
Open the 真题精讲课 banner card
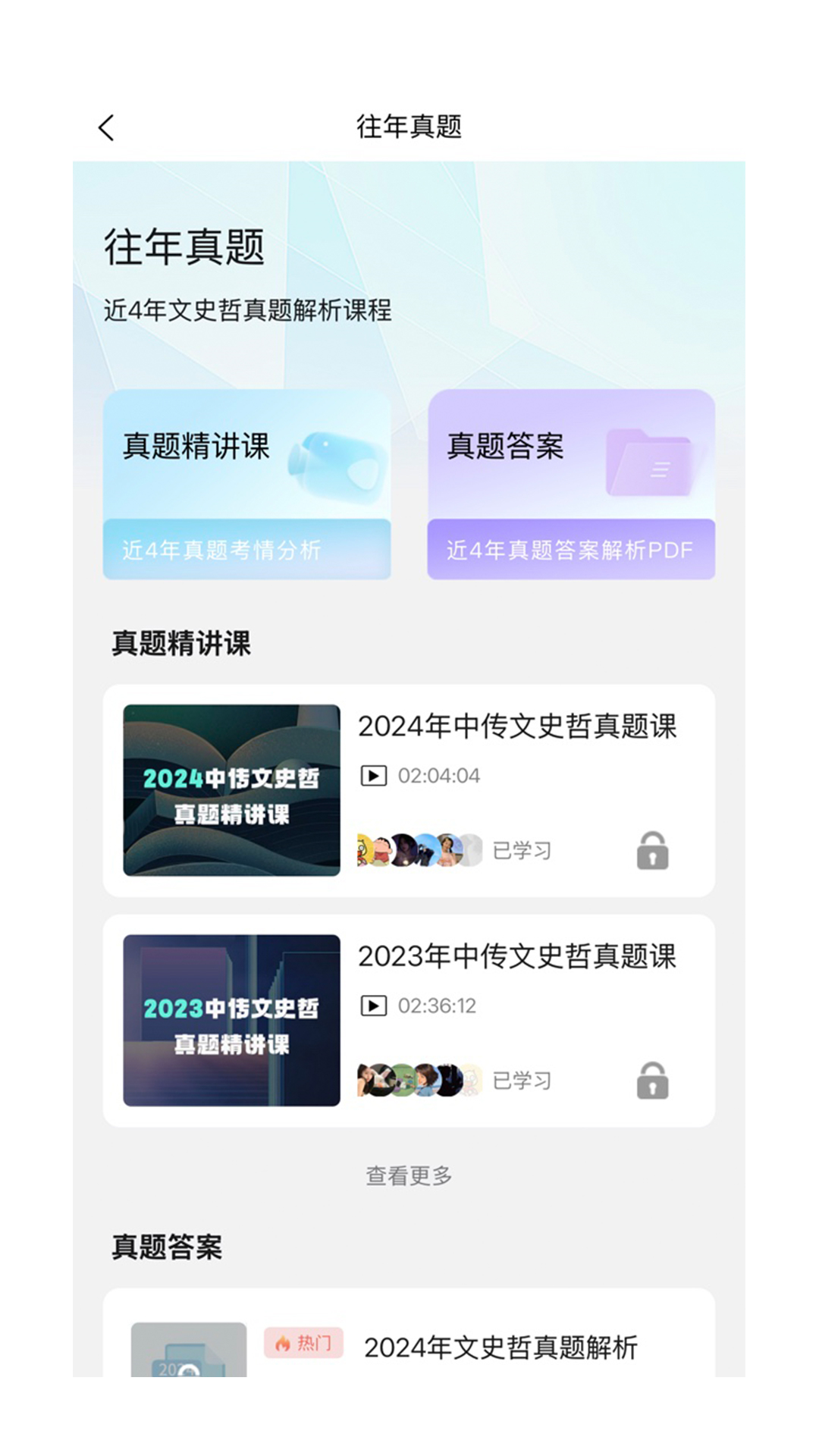[x=248, y=482]
